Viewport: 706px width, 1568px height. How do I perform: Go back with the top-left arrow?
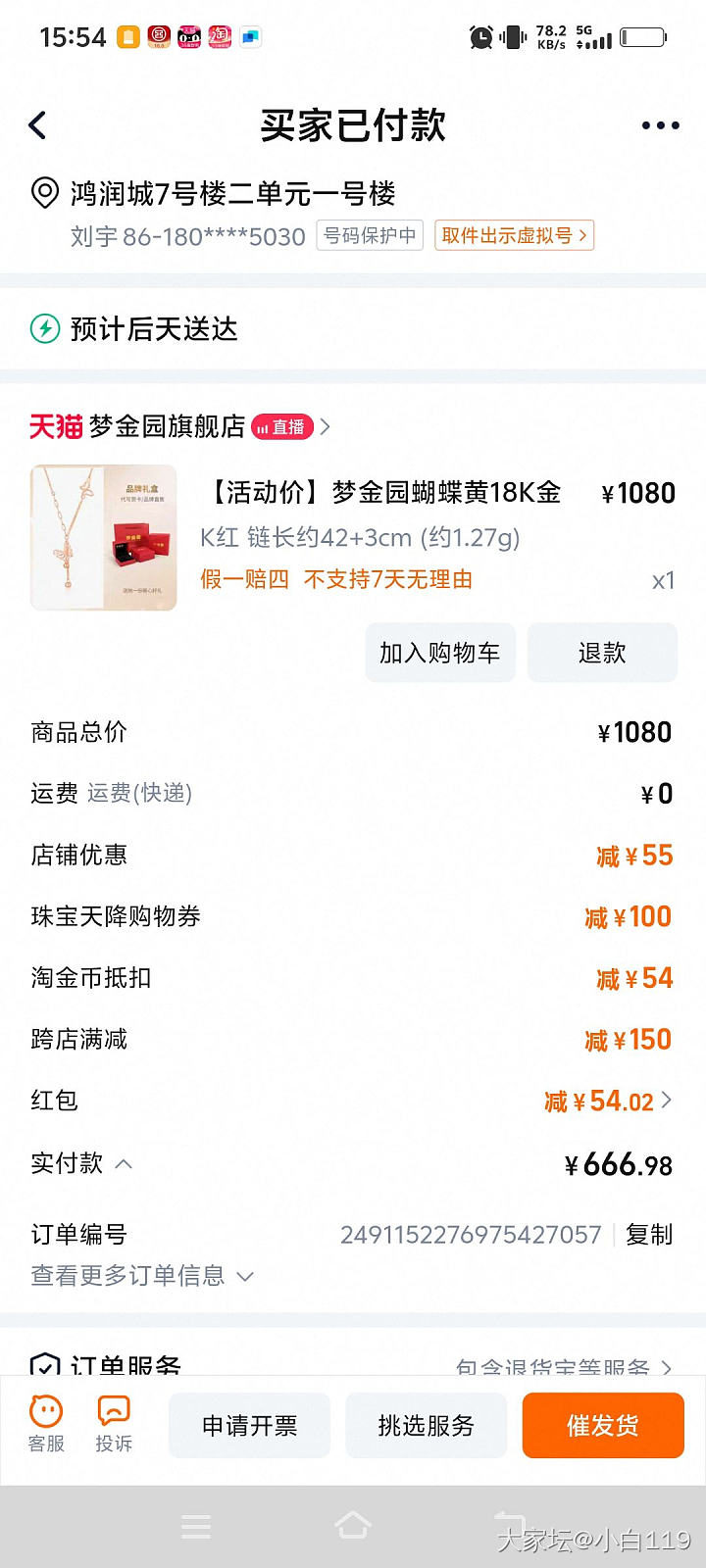pos(38,125)
